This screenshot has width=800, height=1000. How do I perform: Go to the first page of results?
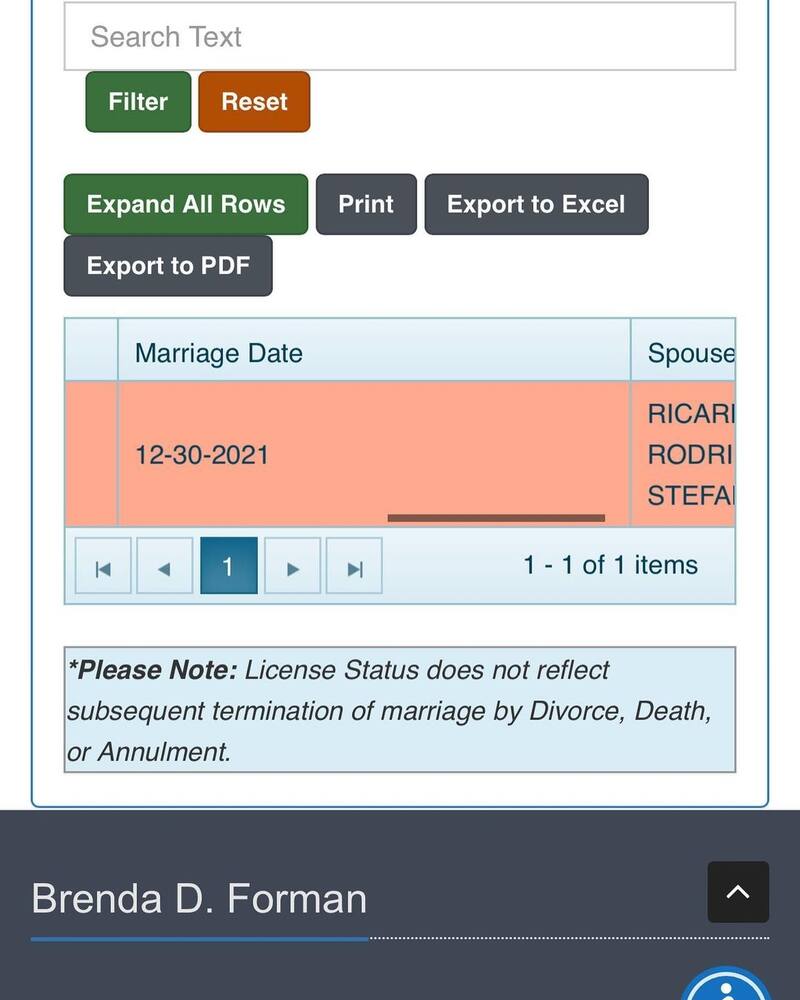click(x=103, y=567)
